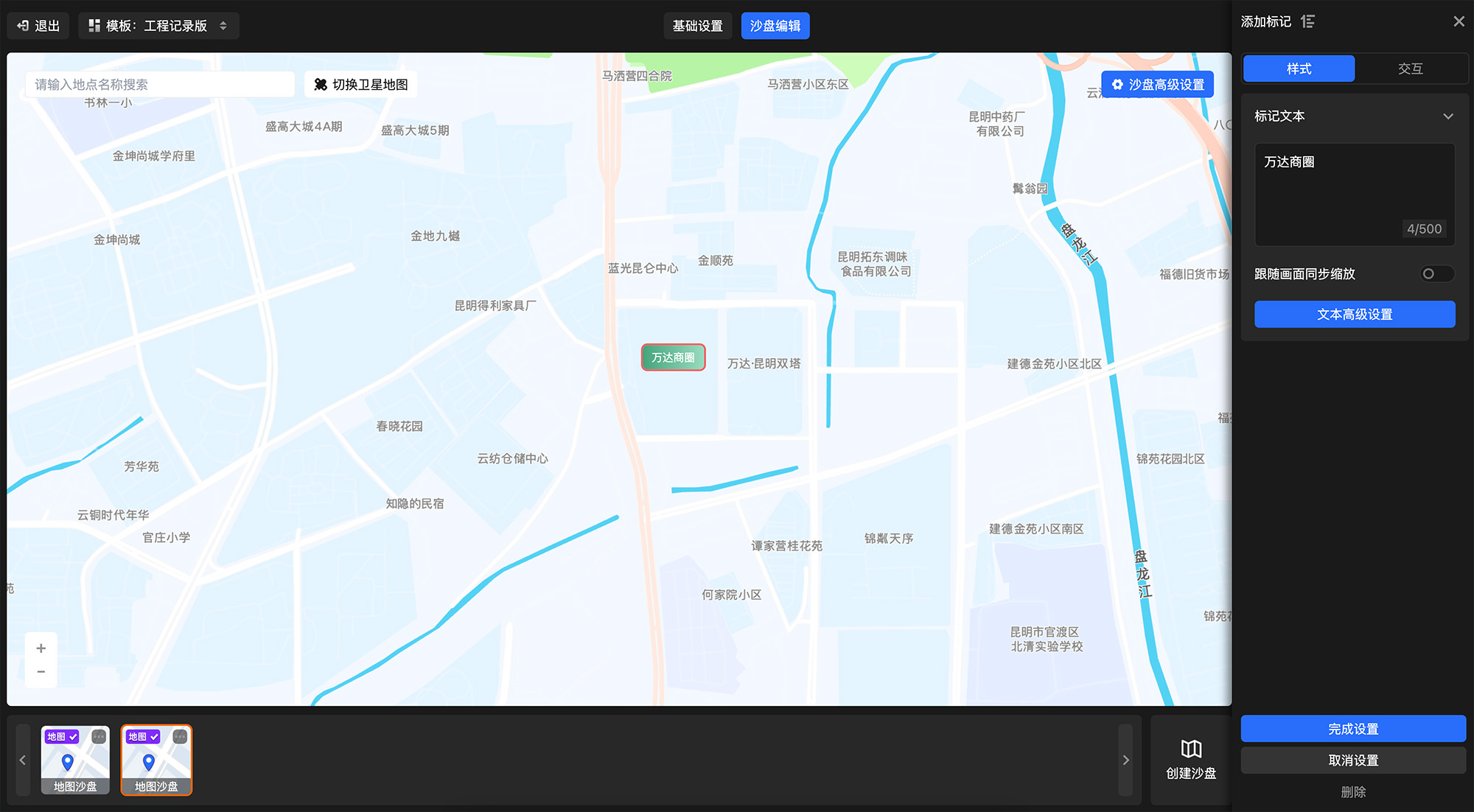
Task: Tap 切换卫星地图 button
Action: tap(361, 85)
